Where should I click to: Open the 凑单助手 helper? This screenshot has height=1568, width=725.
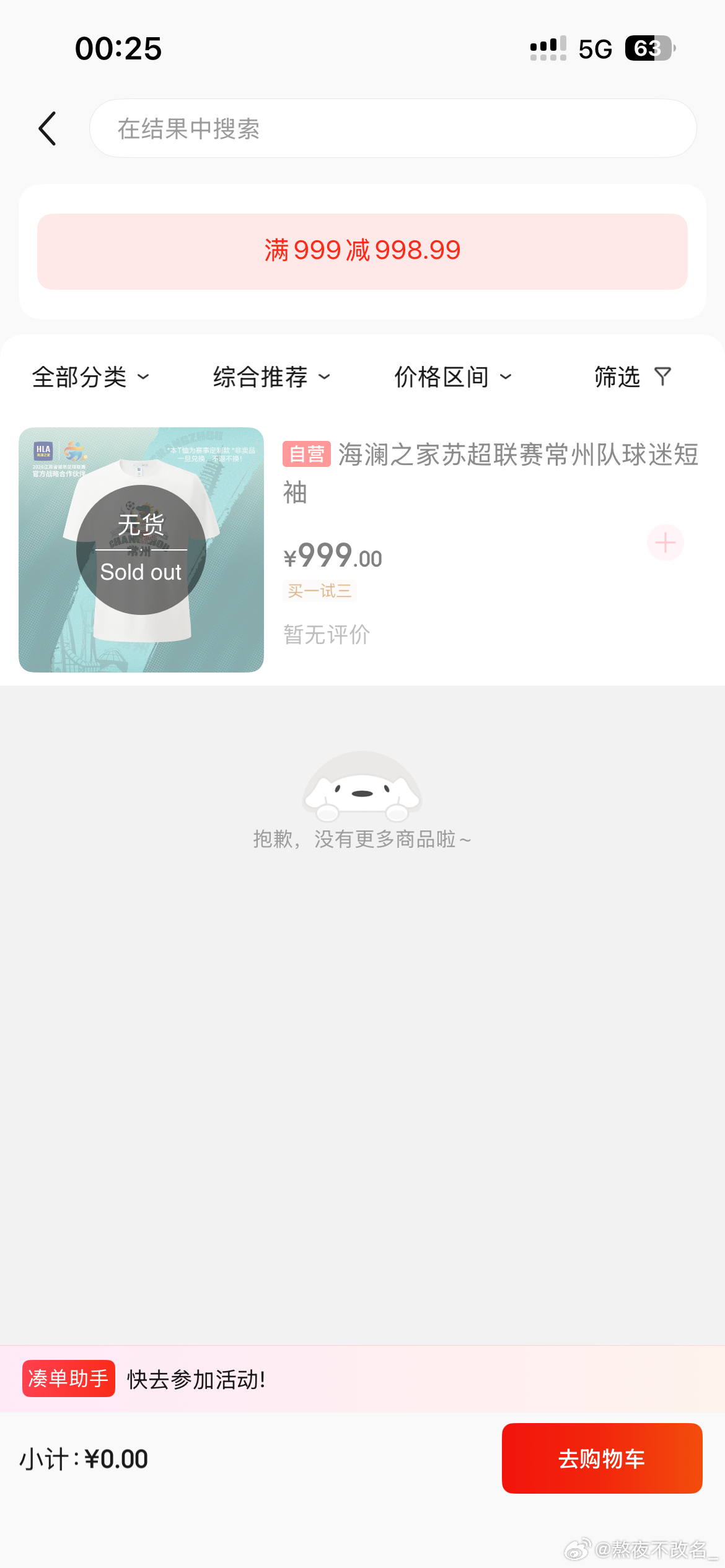pos(69,1378)
